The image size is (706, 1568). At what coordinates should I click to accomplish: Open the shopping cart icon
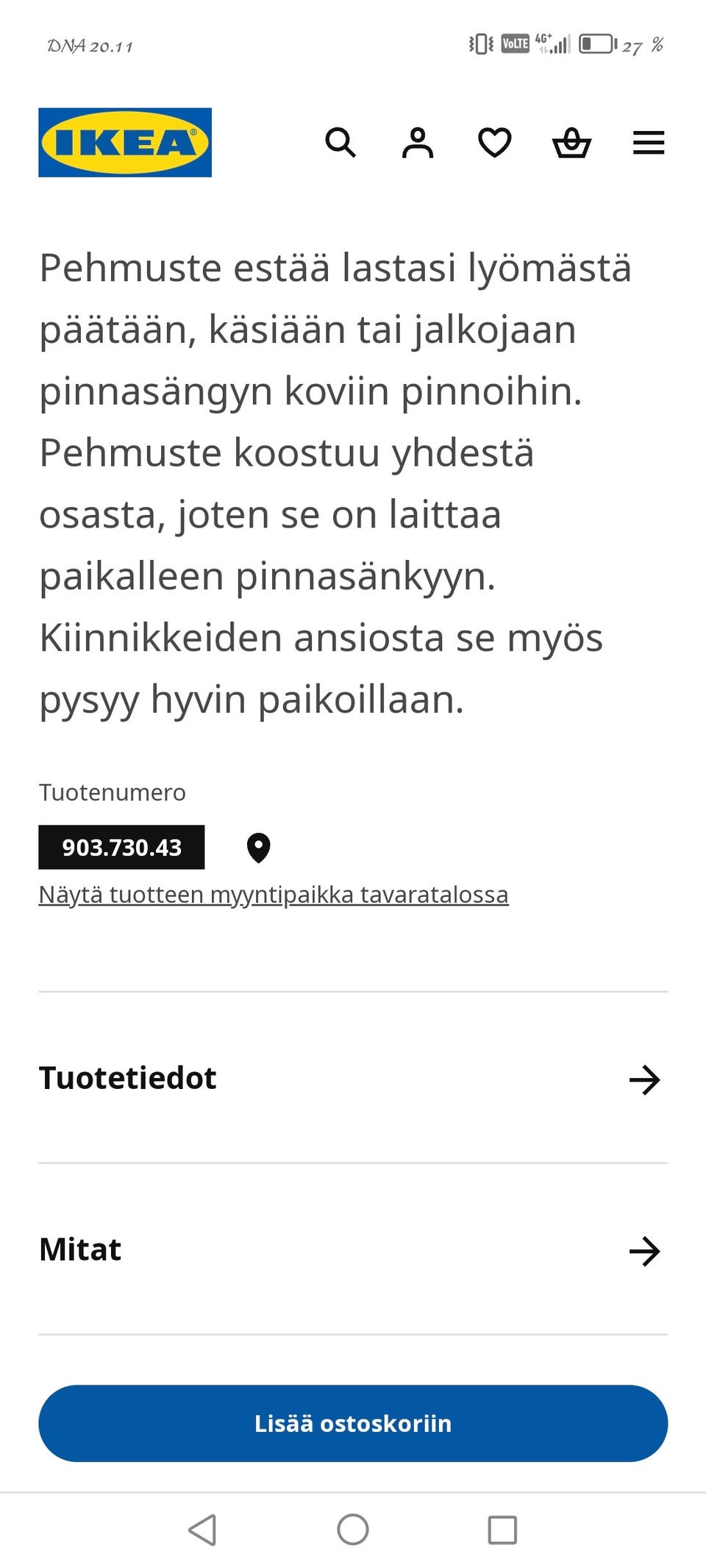(573, 143)
